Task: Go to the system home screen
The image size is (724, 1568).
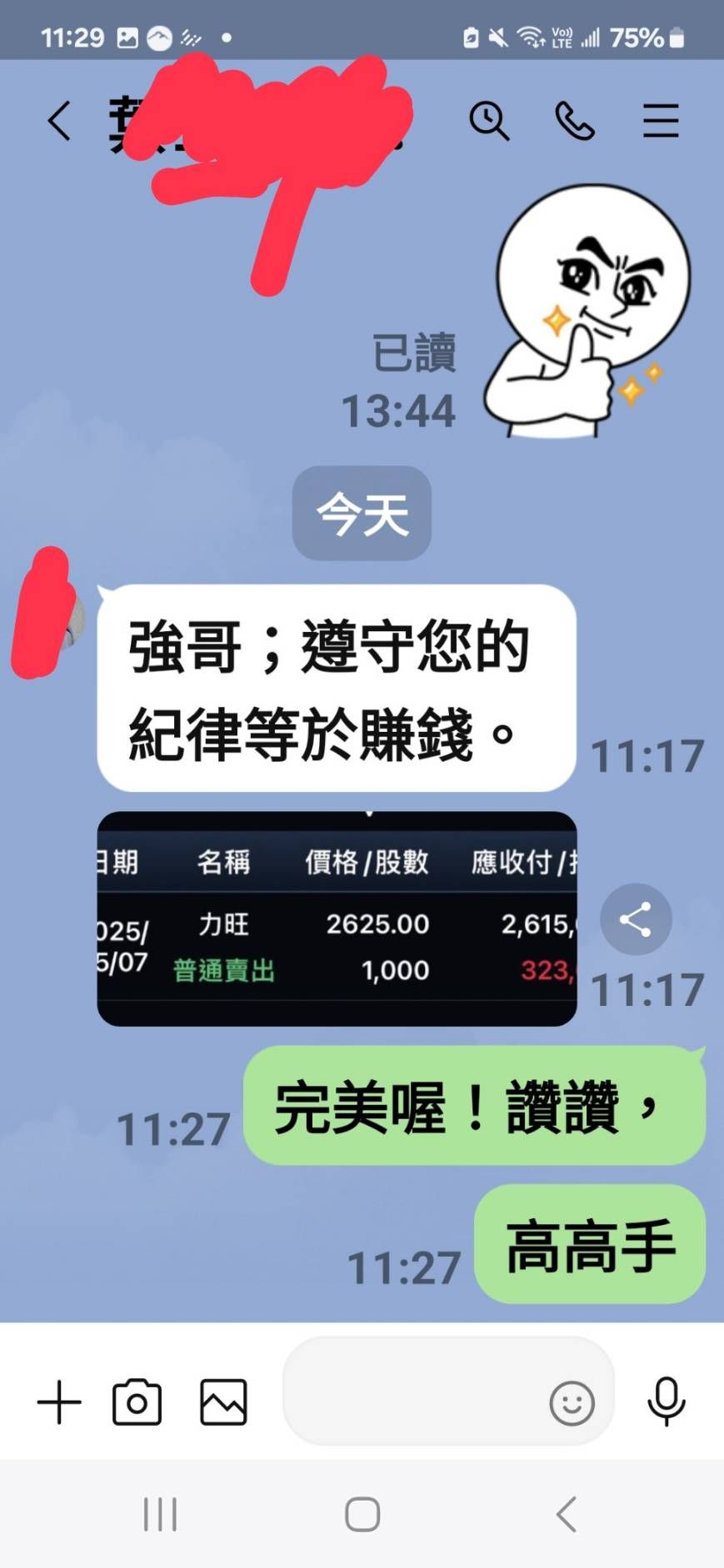Action: 362,1514
